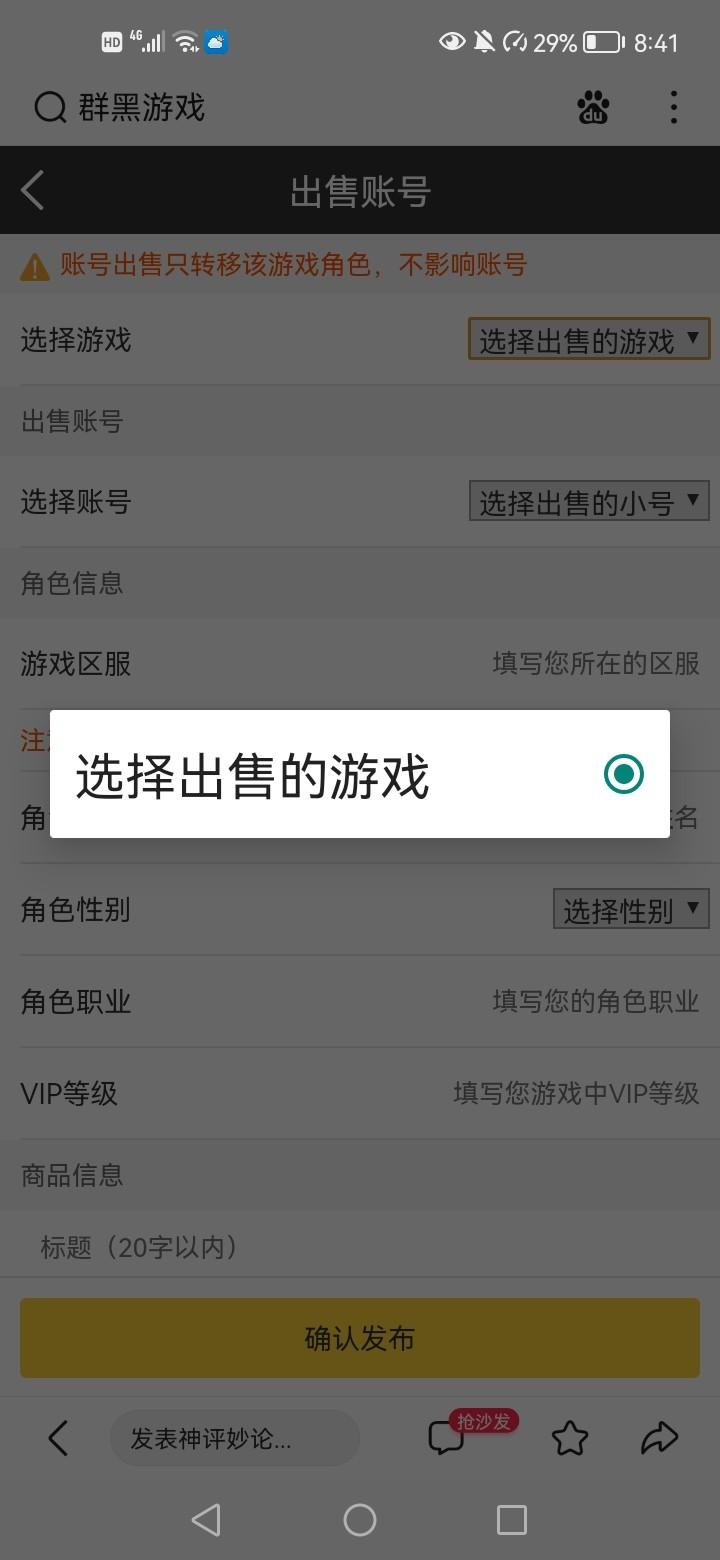Tap the 确认发布 button
The height and width of the screenshot is (1560, 720).
point(360,1339)
